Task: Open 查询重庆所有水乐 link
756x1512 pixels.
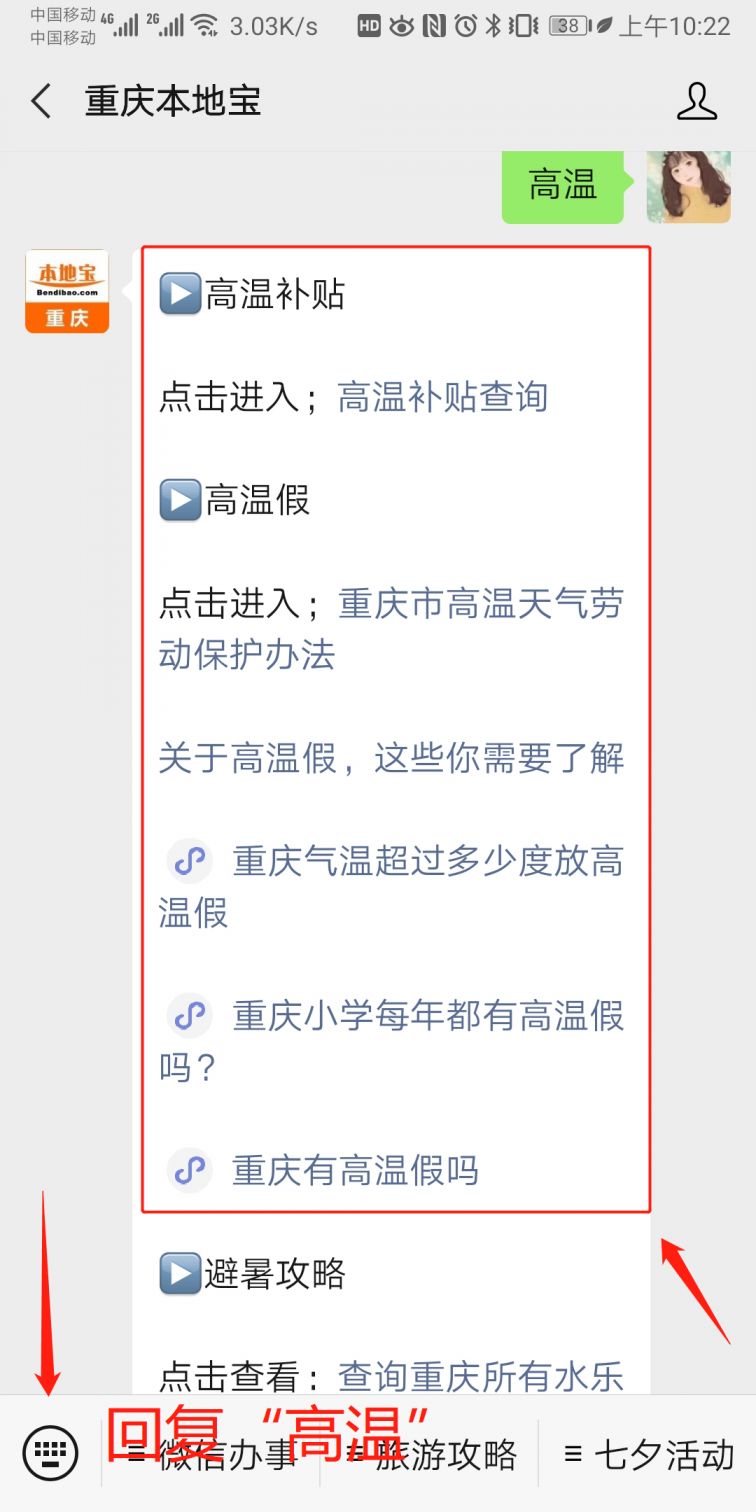Action: (480, 1377)
